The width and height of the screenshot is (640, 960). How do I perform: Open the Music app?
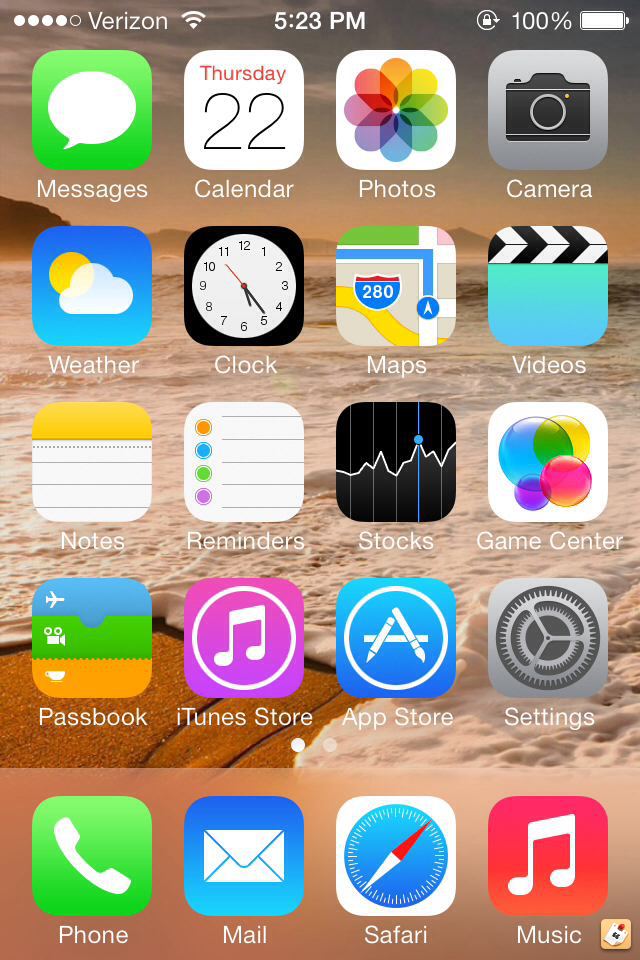(x=548, y=856)
